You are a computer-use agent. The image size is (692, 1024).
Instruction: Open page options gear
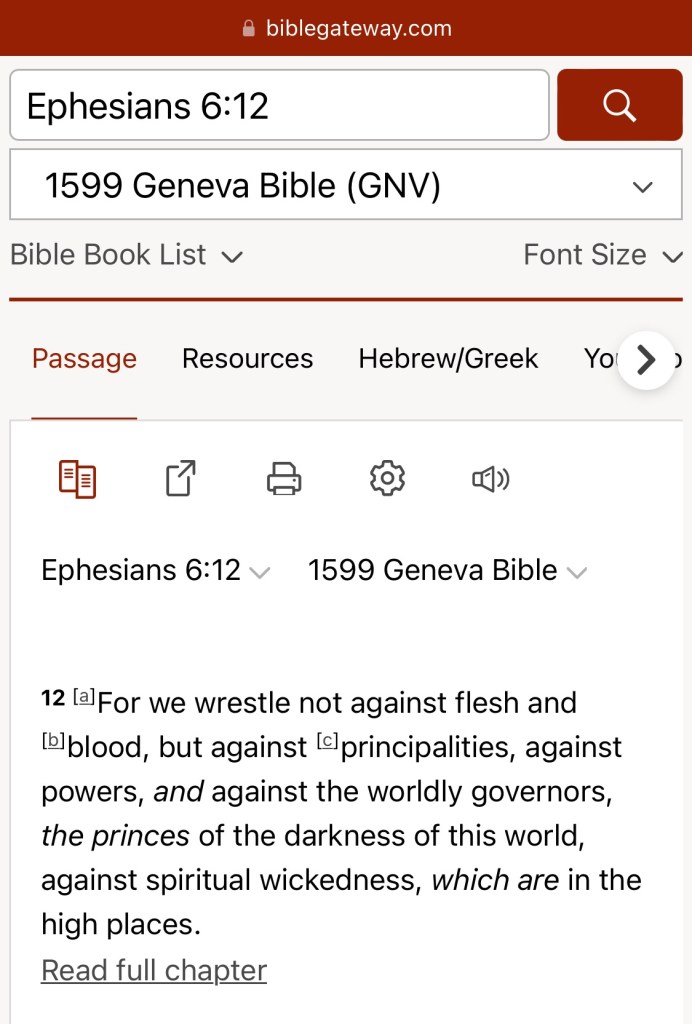[x=387, y=479]
